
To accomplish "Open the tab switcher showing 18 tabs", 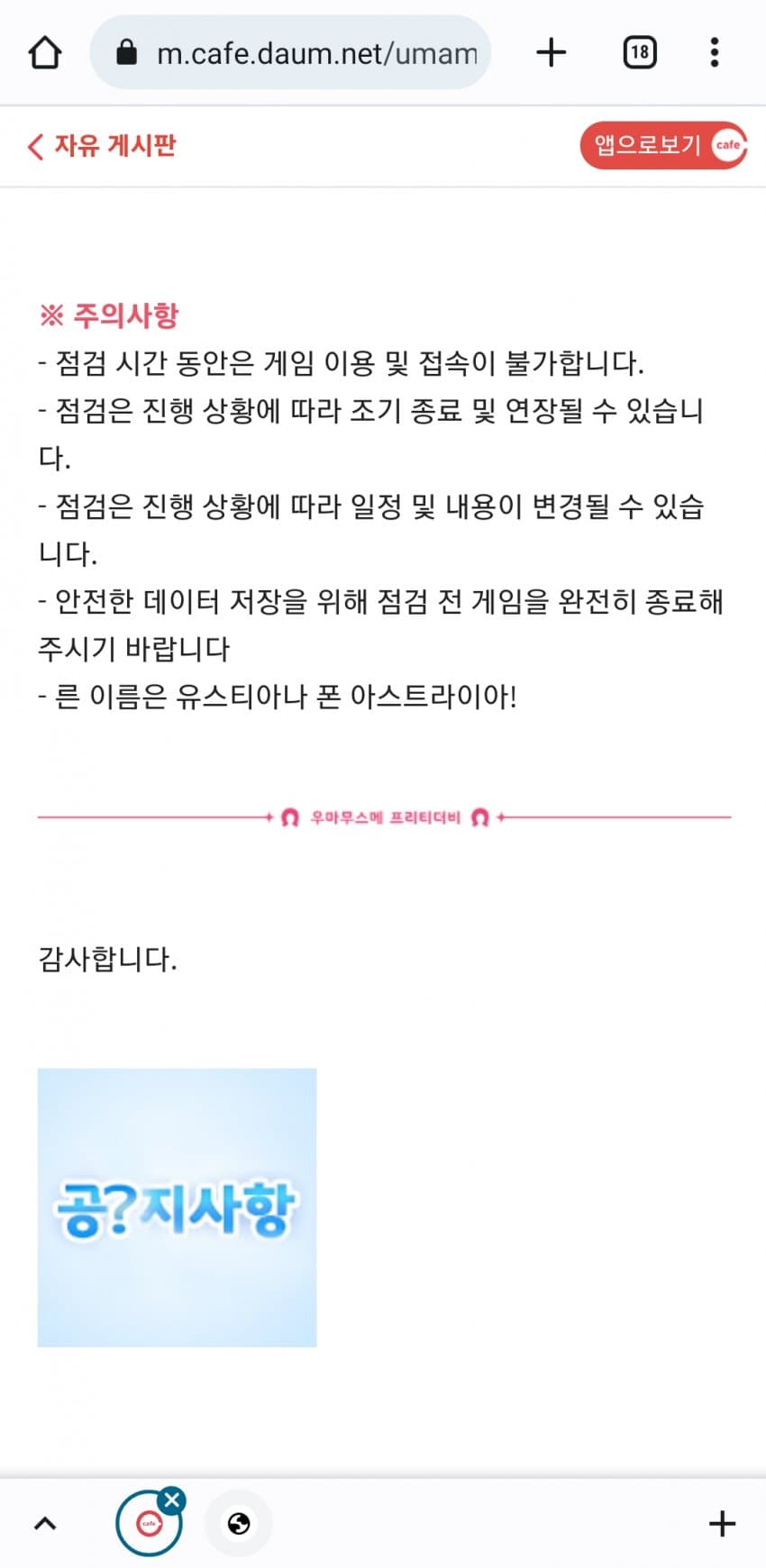I will click(639, 52).
